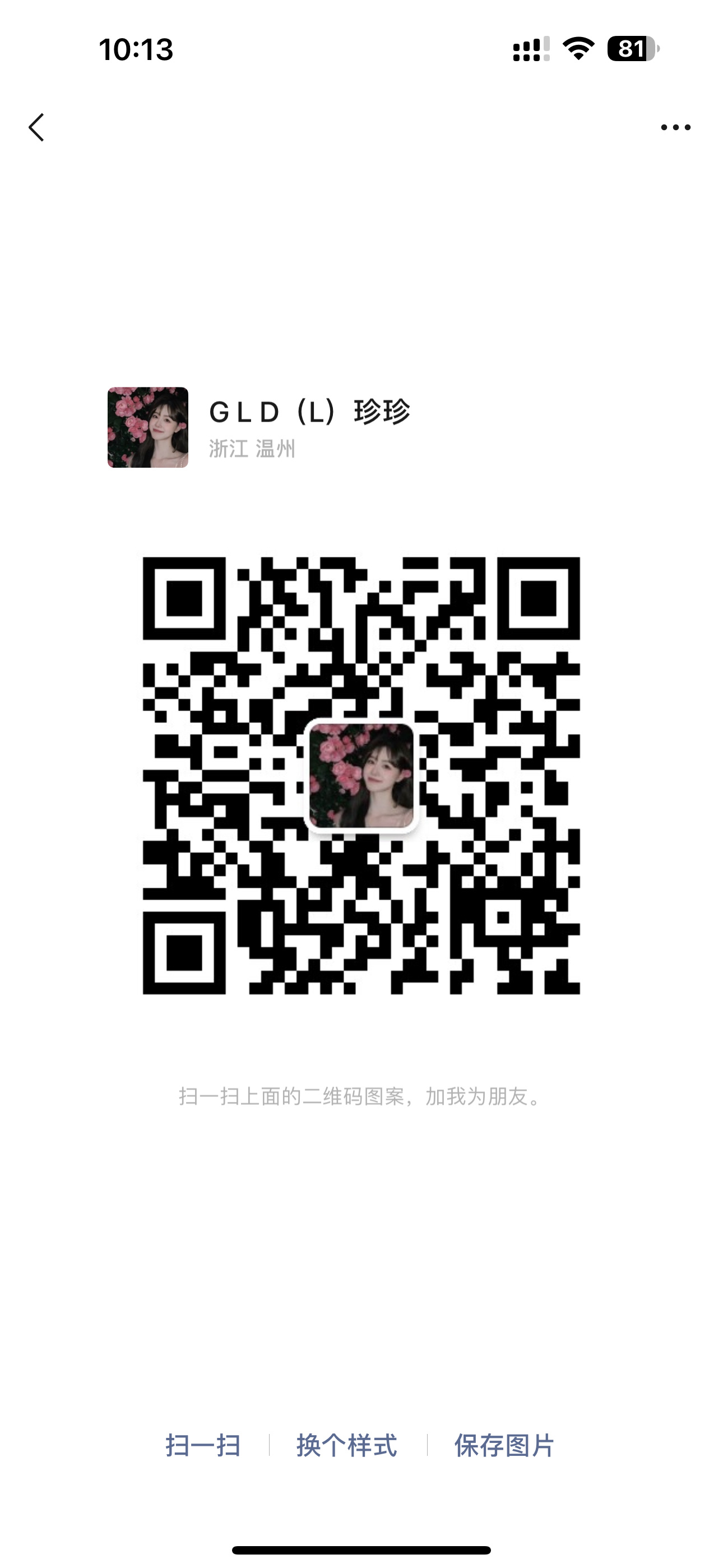Go back using the top arrow

[x=36, y=127]
